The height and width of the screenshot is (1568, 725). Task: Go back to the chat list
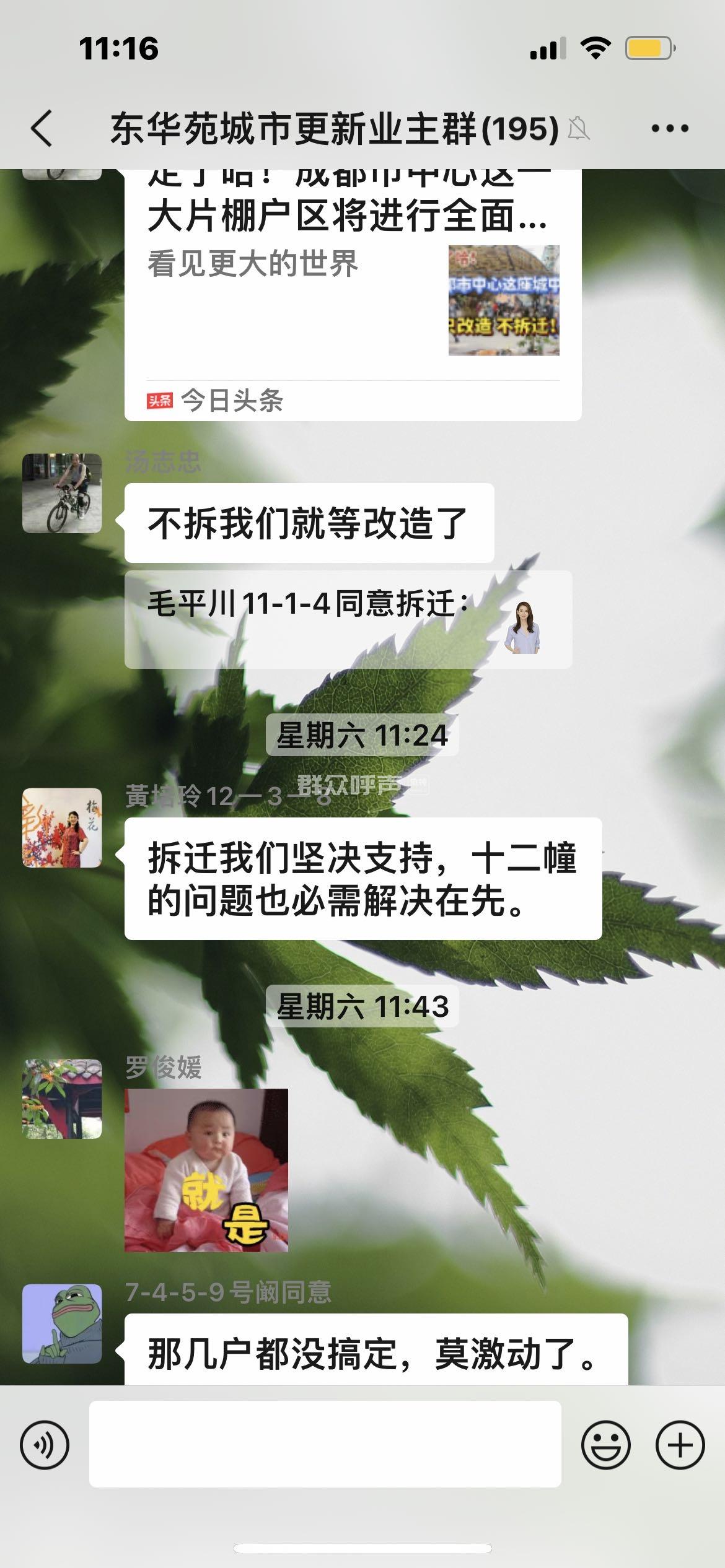click(x=42, y=129)
